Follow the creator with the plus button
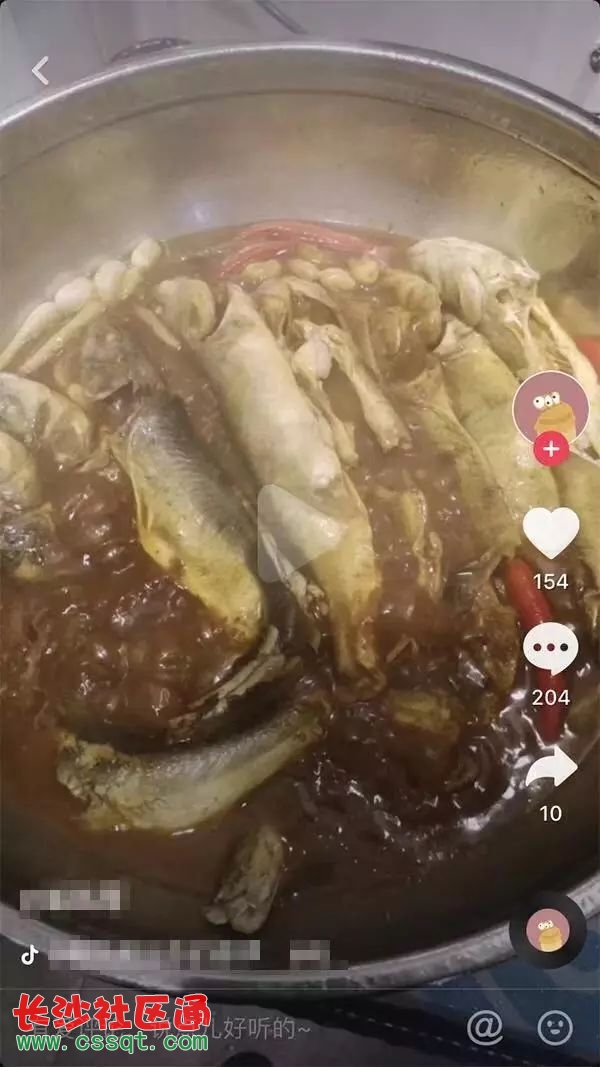Image resolution: width=600 pixels, height=1067 pixels. [x=550, y=449]
